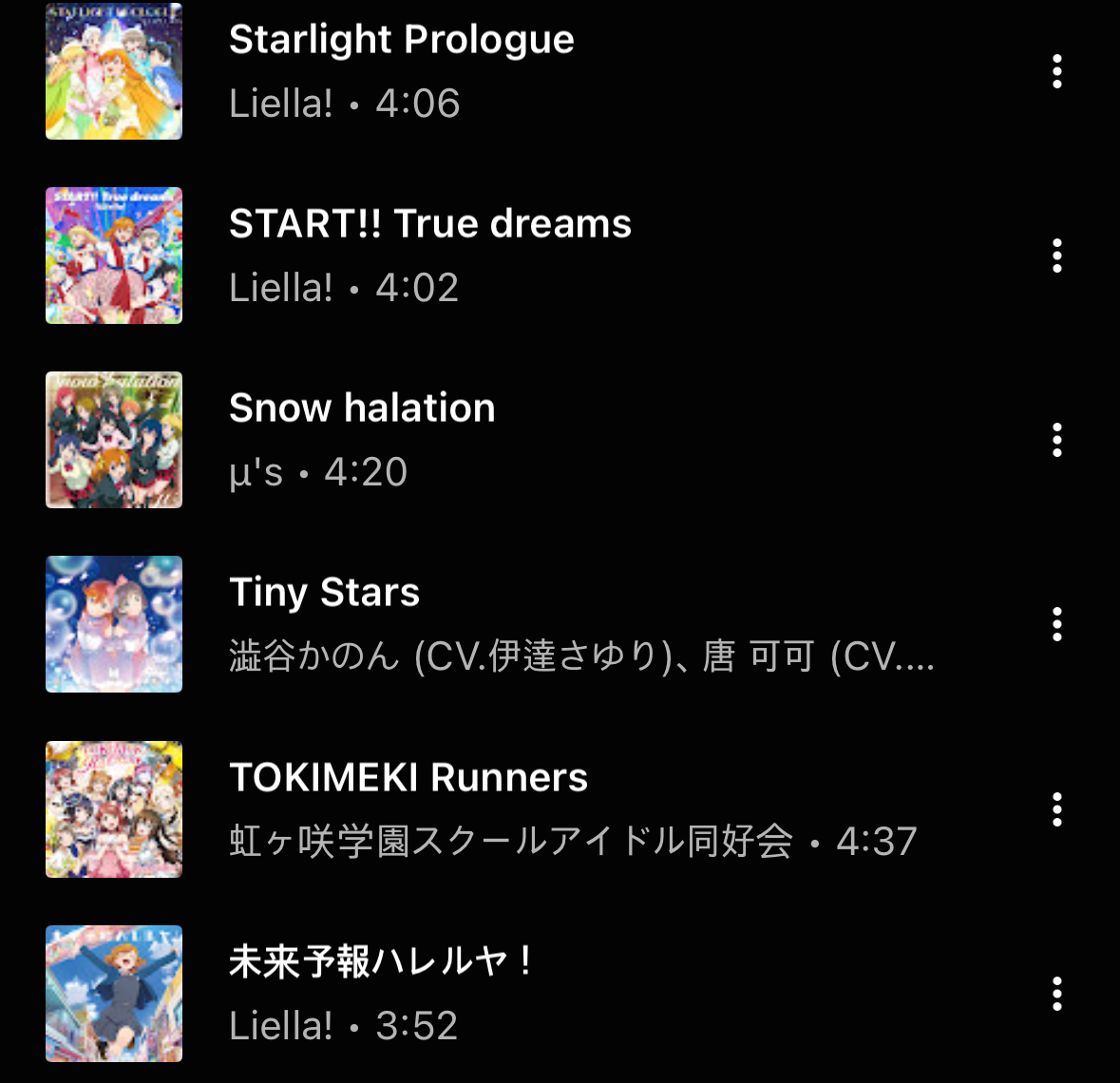Viewport: 1120px width, 1083px height.
Task: Open the three-dot menu for Tiny Stars
Action: [1056, 625]
